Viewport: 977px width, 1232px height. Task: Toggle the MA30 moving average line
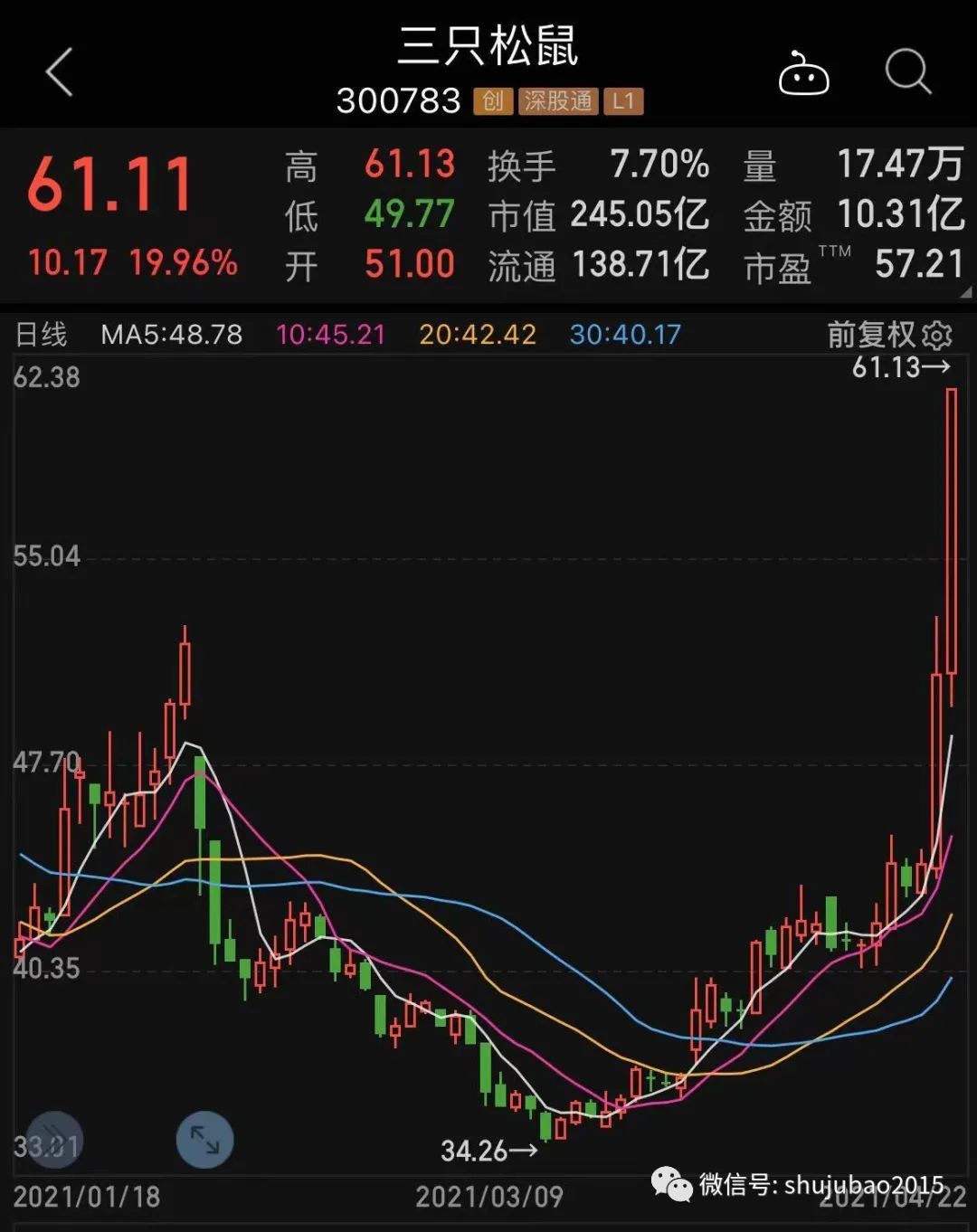(622, 334)
